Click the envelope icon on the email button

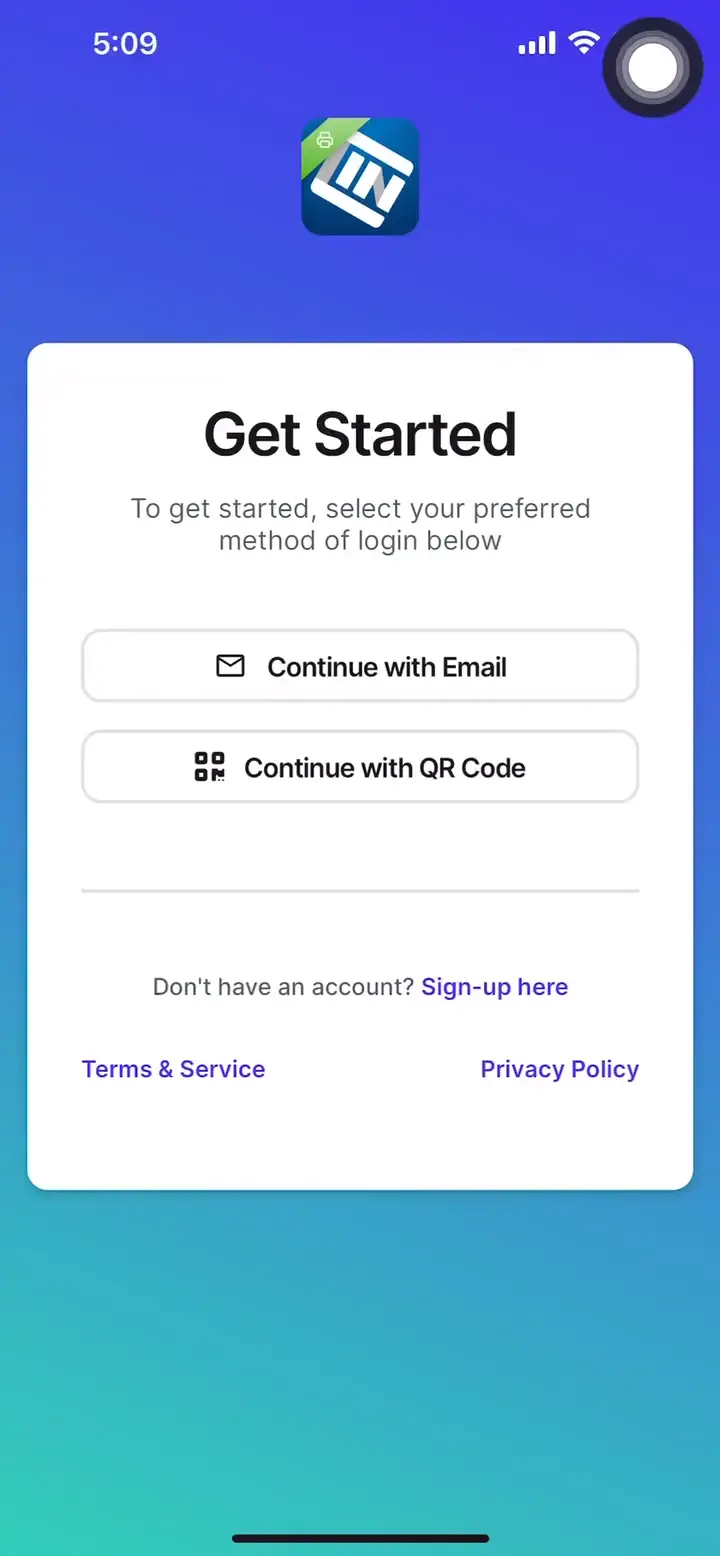point(230,665)
